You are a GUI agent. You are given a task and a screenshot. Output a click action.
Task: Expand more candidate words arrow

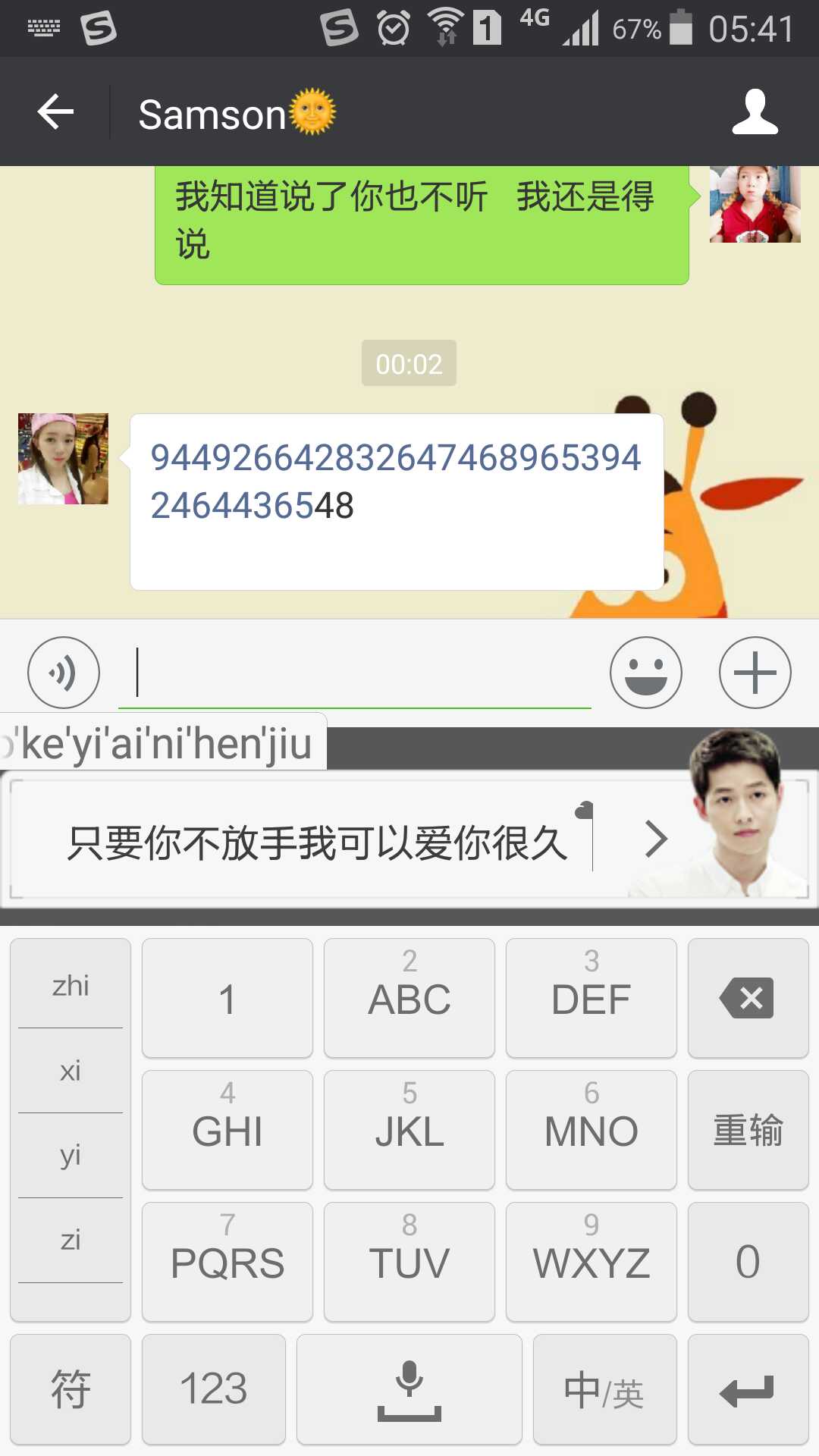(655, 839)
